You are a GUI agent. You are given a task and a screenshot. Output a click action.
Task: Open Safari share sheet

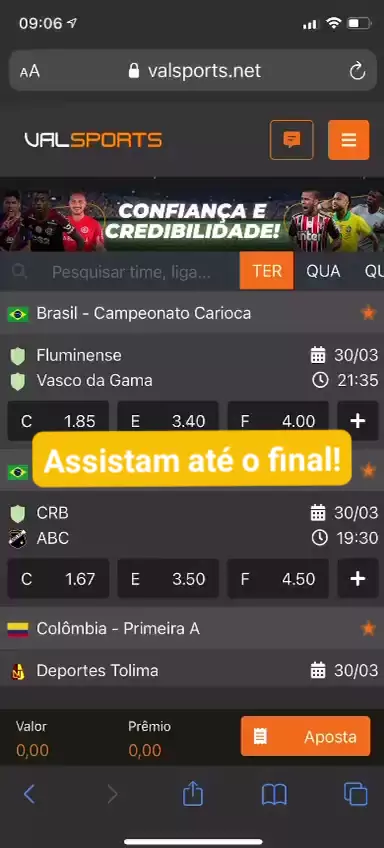[193, 793]
